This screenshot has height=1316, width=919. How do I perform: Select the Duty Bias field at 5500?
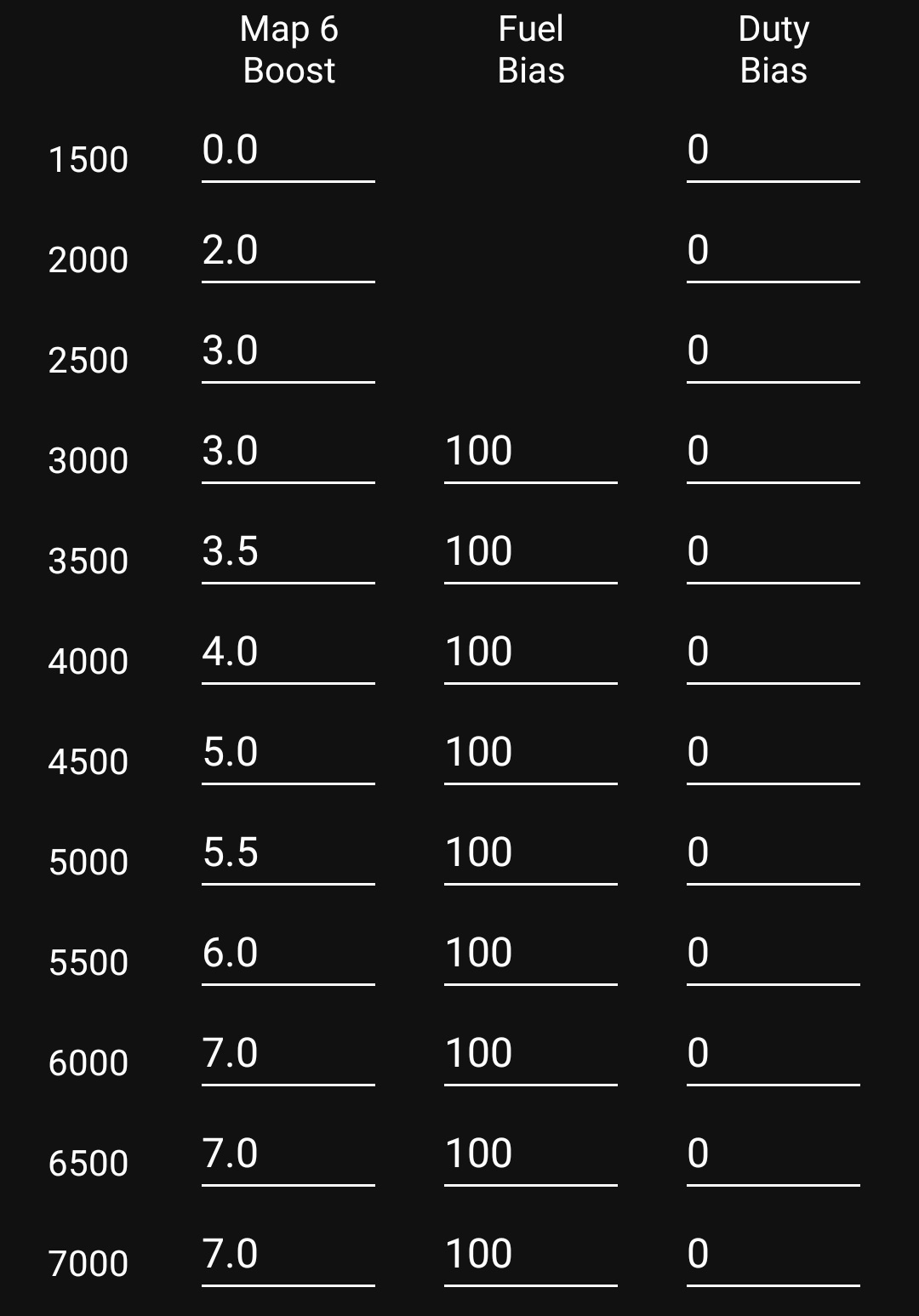(773, 954)
